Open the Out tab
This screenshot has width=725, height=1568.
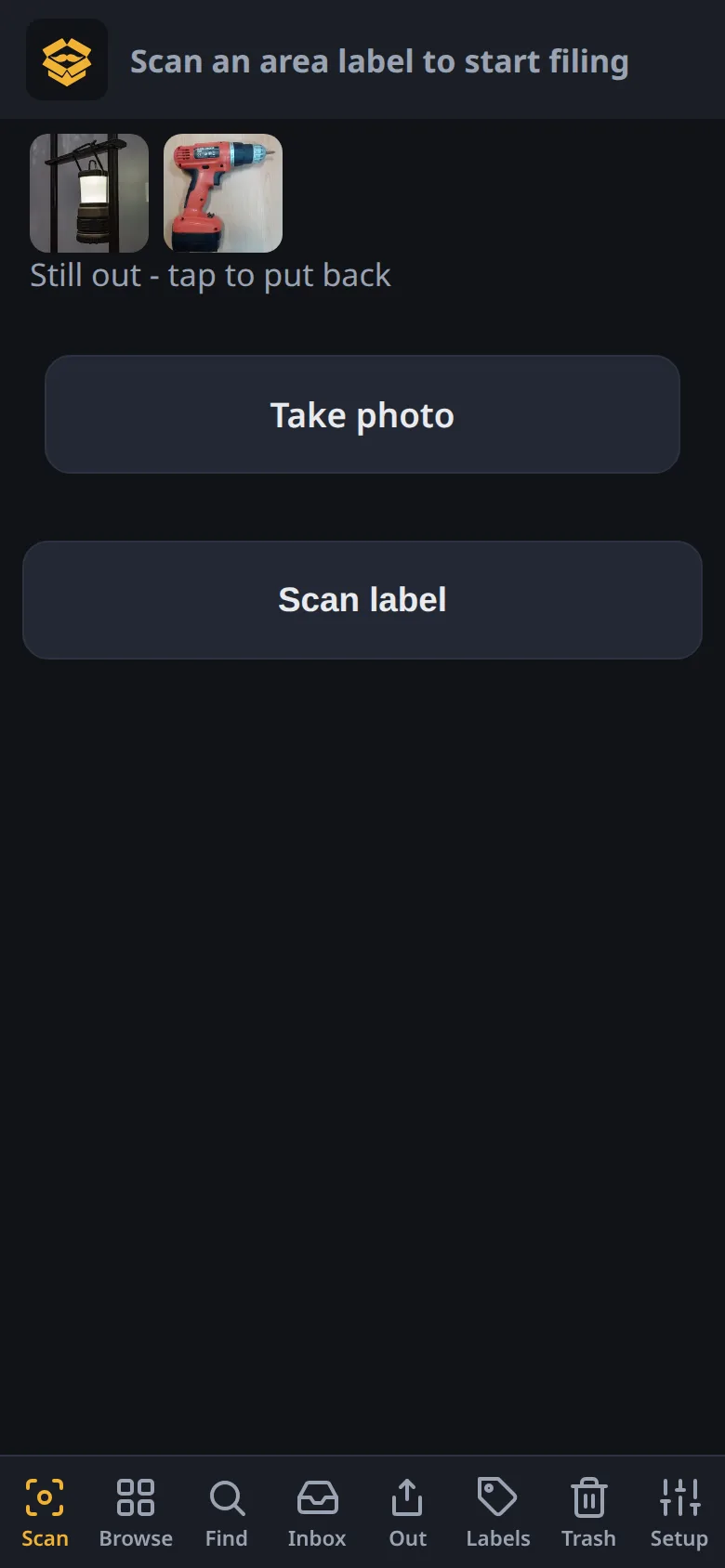pos(407,1513)
